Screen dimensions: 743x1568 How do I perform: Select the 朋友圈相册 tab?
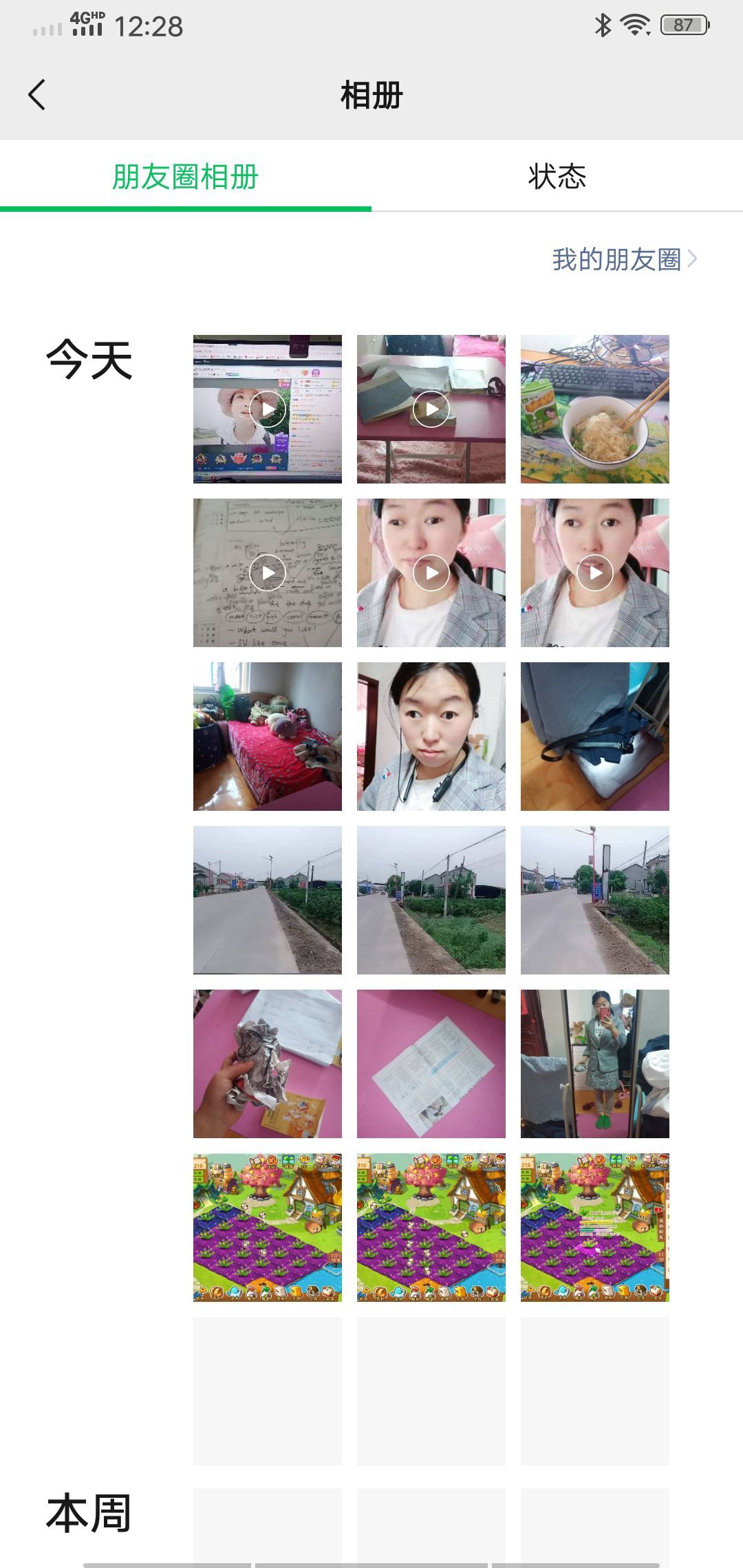tap(185, 177)
